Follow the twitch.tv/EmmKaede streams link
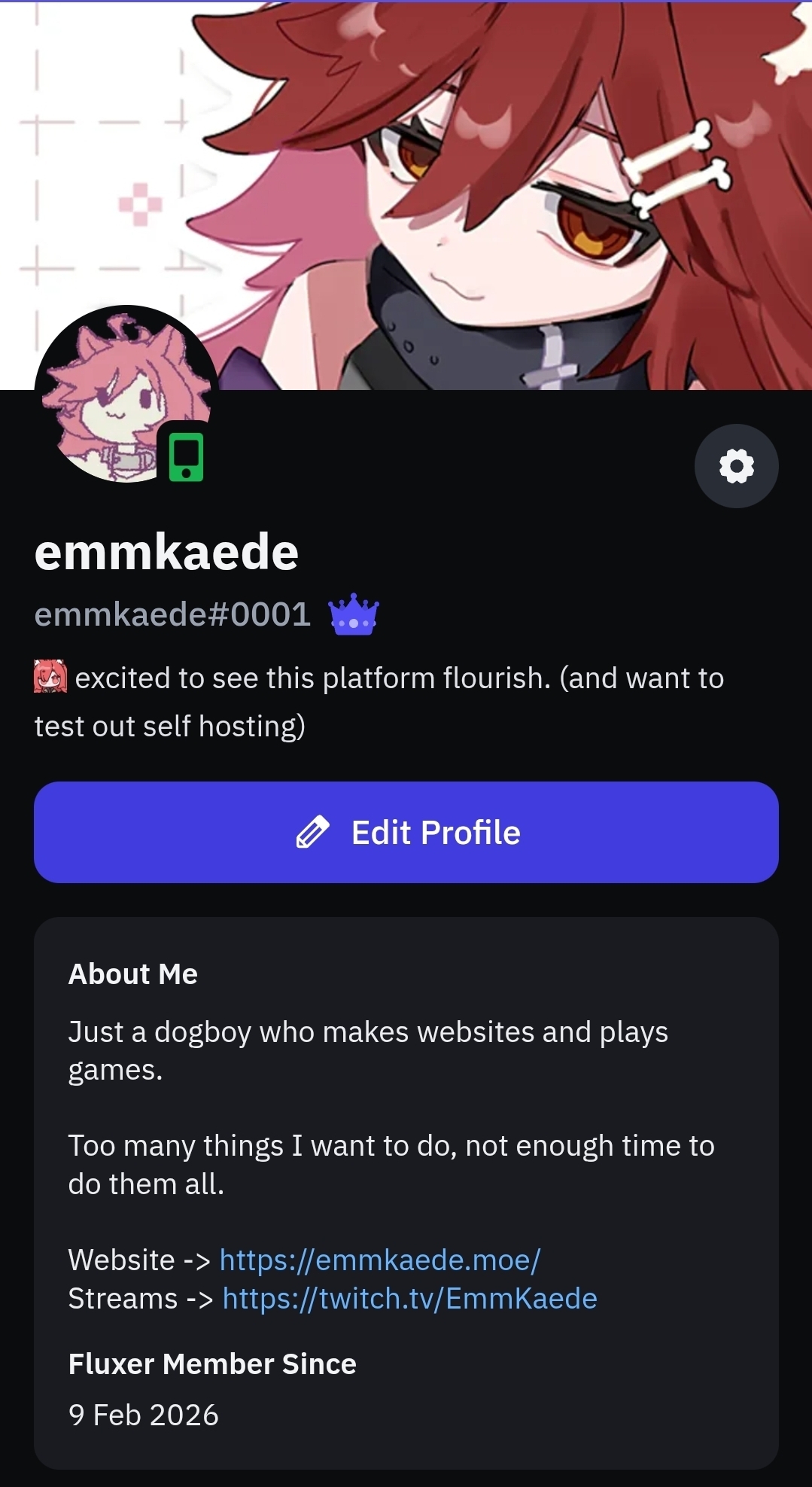This screenshot has height=1487, width=812. [x=410, y=1299]
